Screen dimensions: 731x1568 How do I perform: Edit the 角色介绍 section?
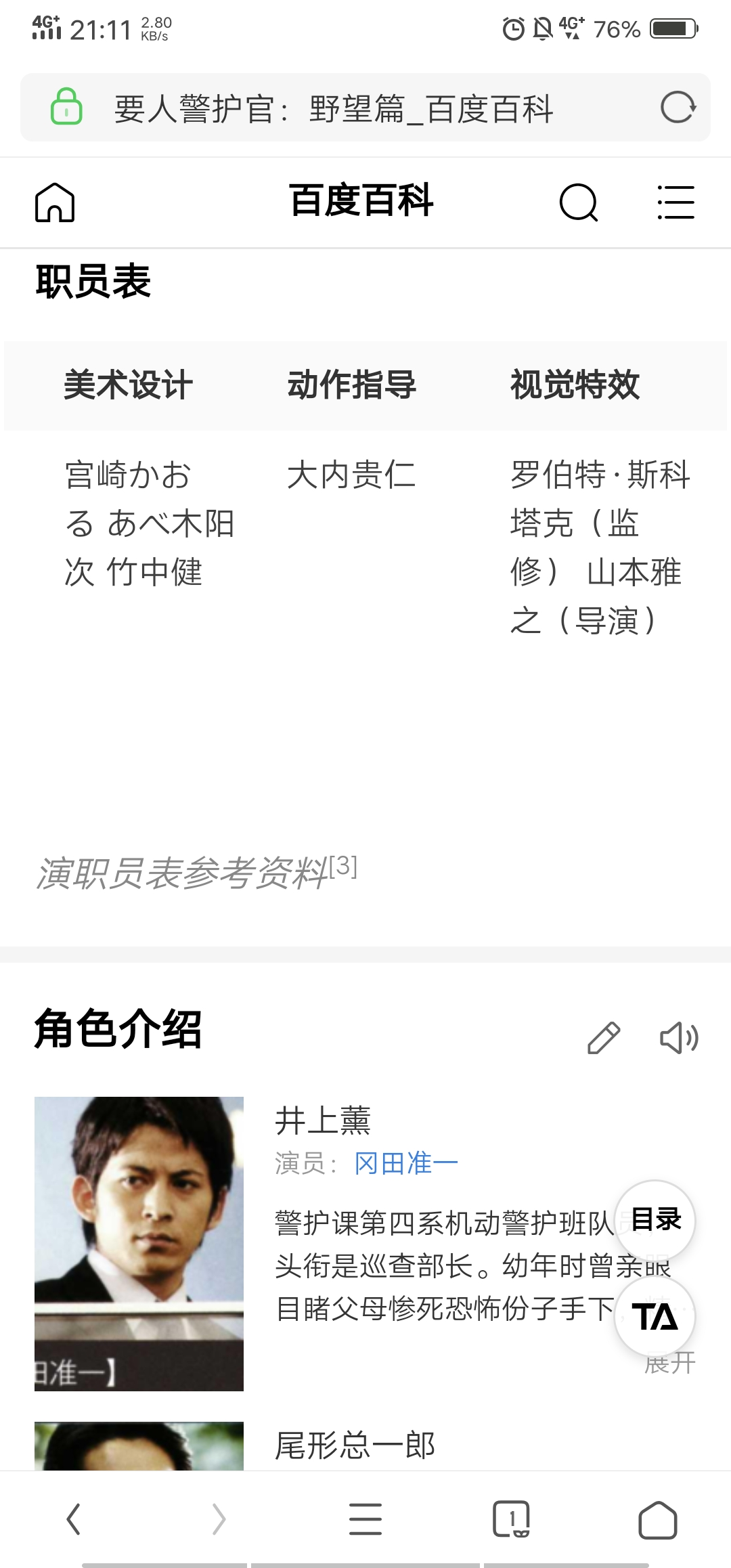click(x=603, y=1038)
